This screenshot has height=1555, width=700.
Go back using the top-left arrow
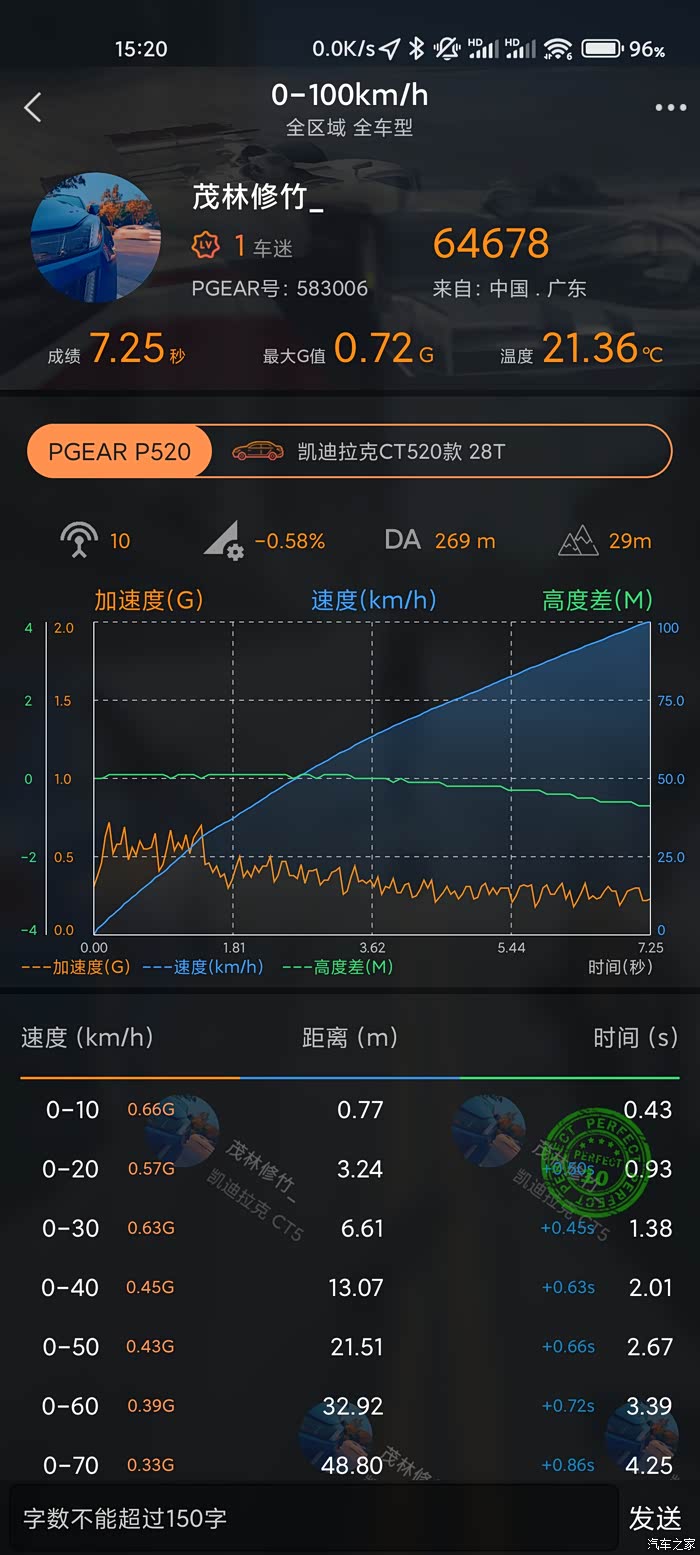point(33,108)
